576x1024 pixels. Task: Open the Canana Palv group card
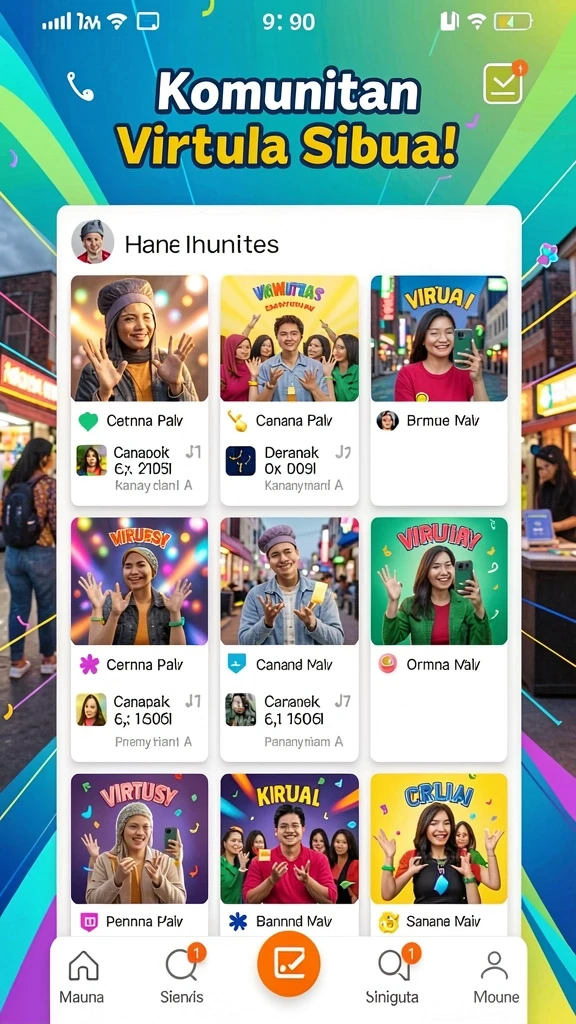289,390
